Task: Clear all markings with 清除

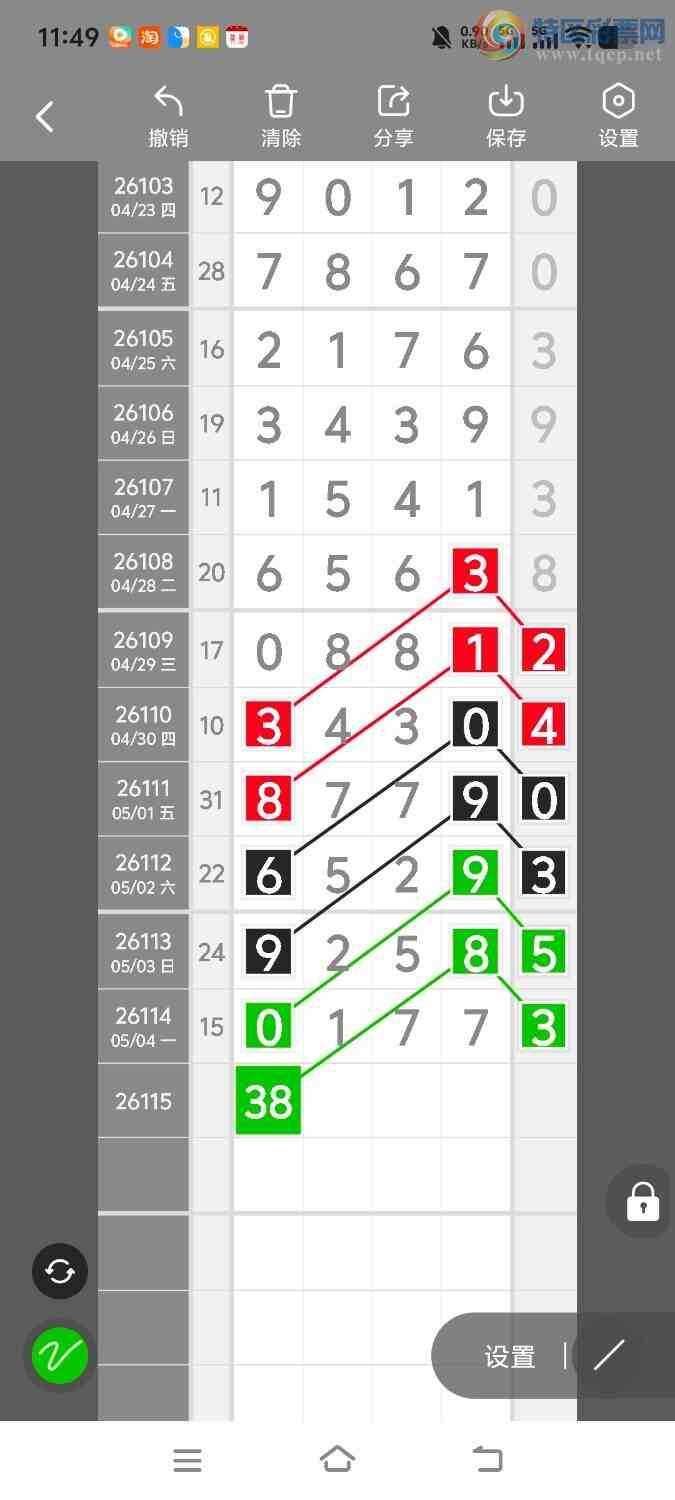Action: [281, 117]
